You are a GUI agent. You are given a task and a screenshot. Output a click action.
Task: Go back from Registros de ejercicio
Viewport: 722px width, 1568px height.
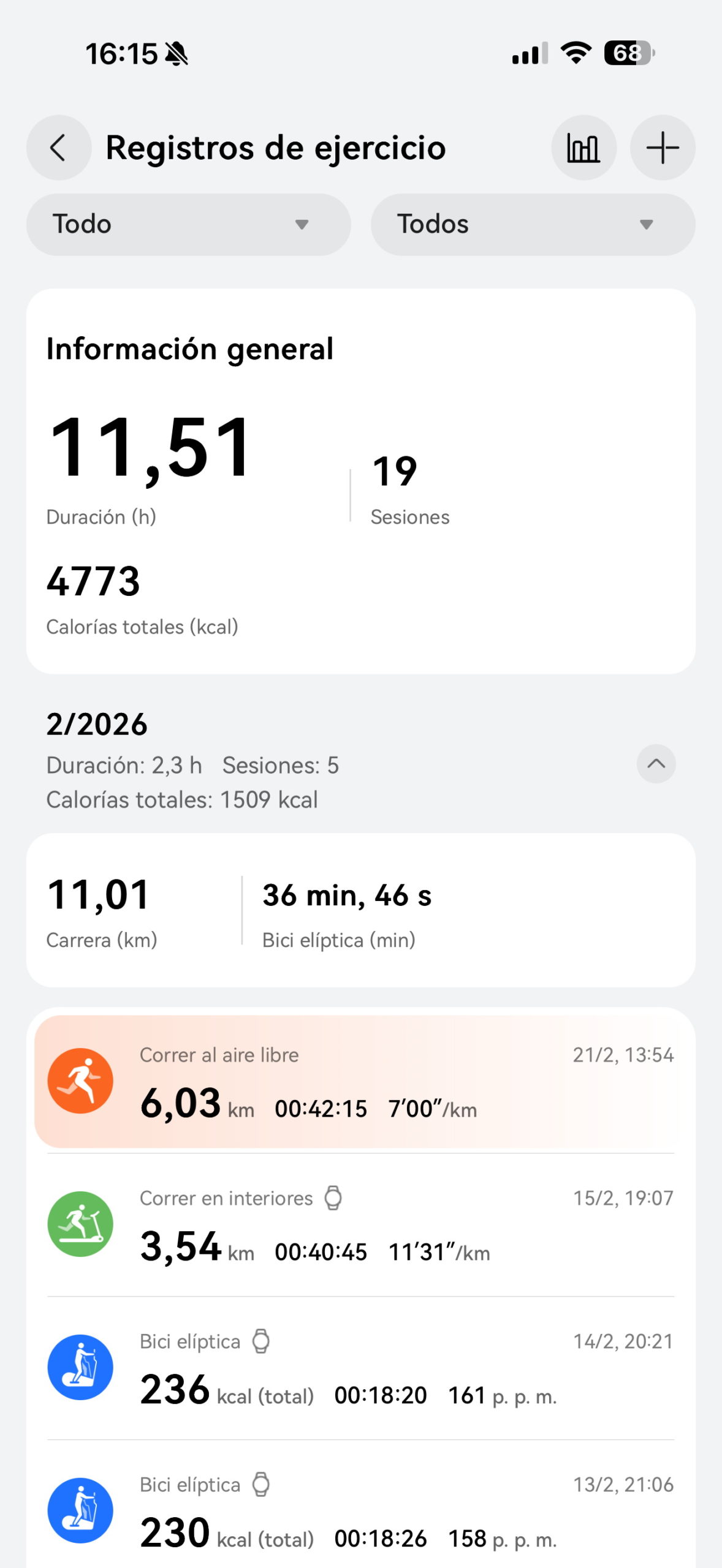click(59, 148)
